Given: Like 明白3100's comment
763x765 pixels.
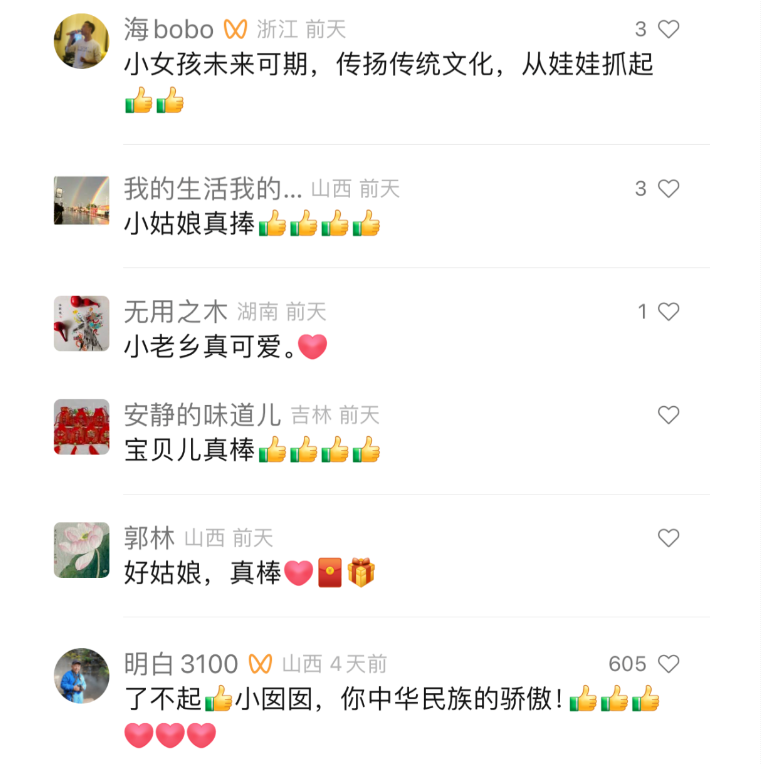Looking at the screenshot, I should [669, 664].
